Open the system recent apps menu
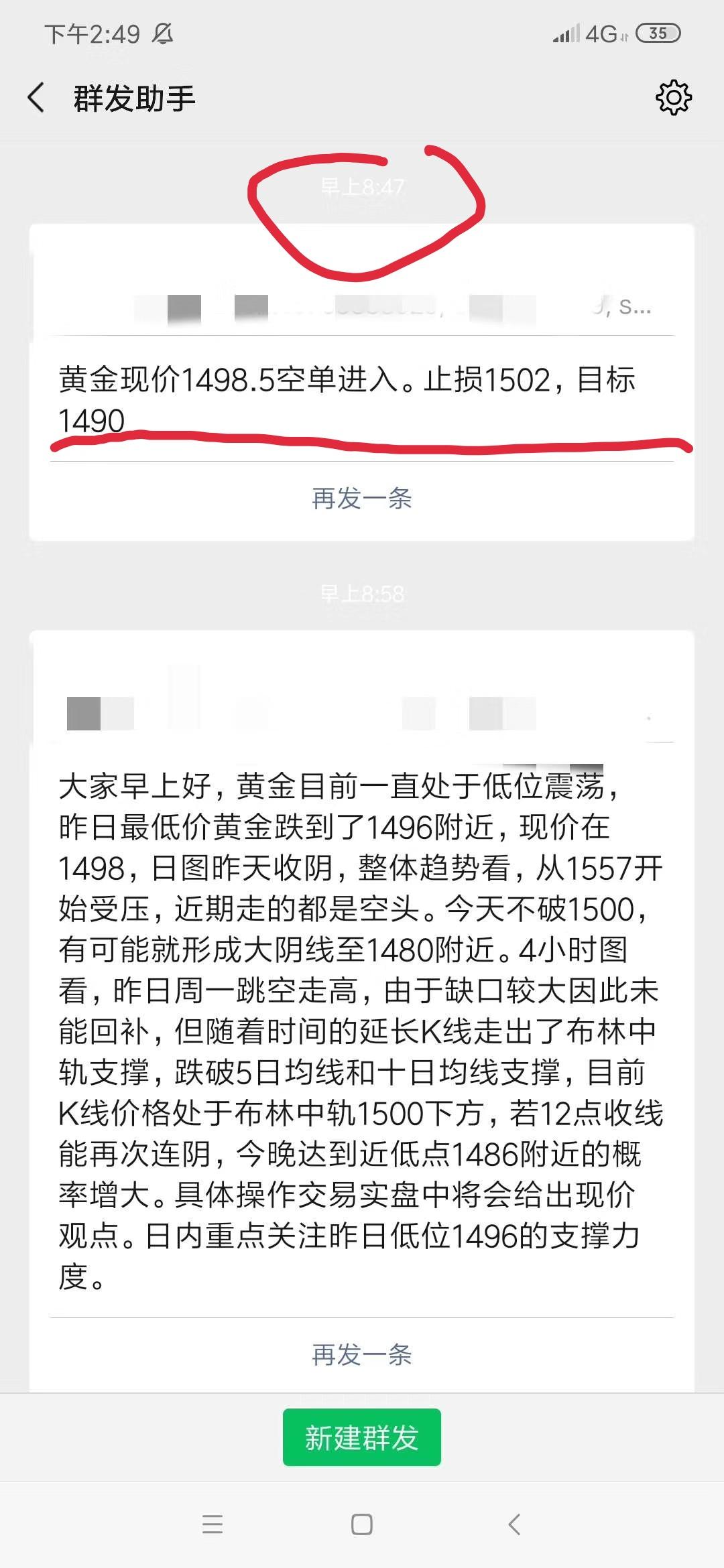724x1568 pixels. click(212, 1524)
